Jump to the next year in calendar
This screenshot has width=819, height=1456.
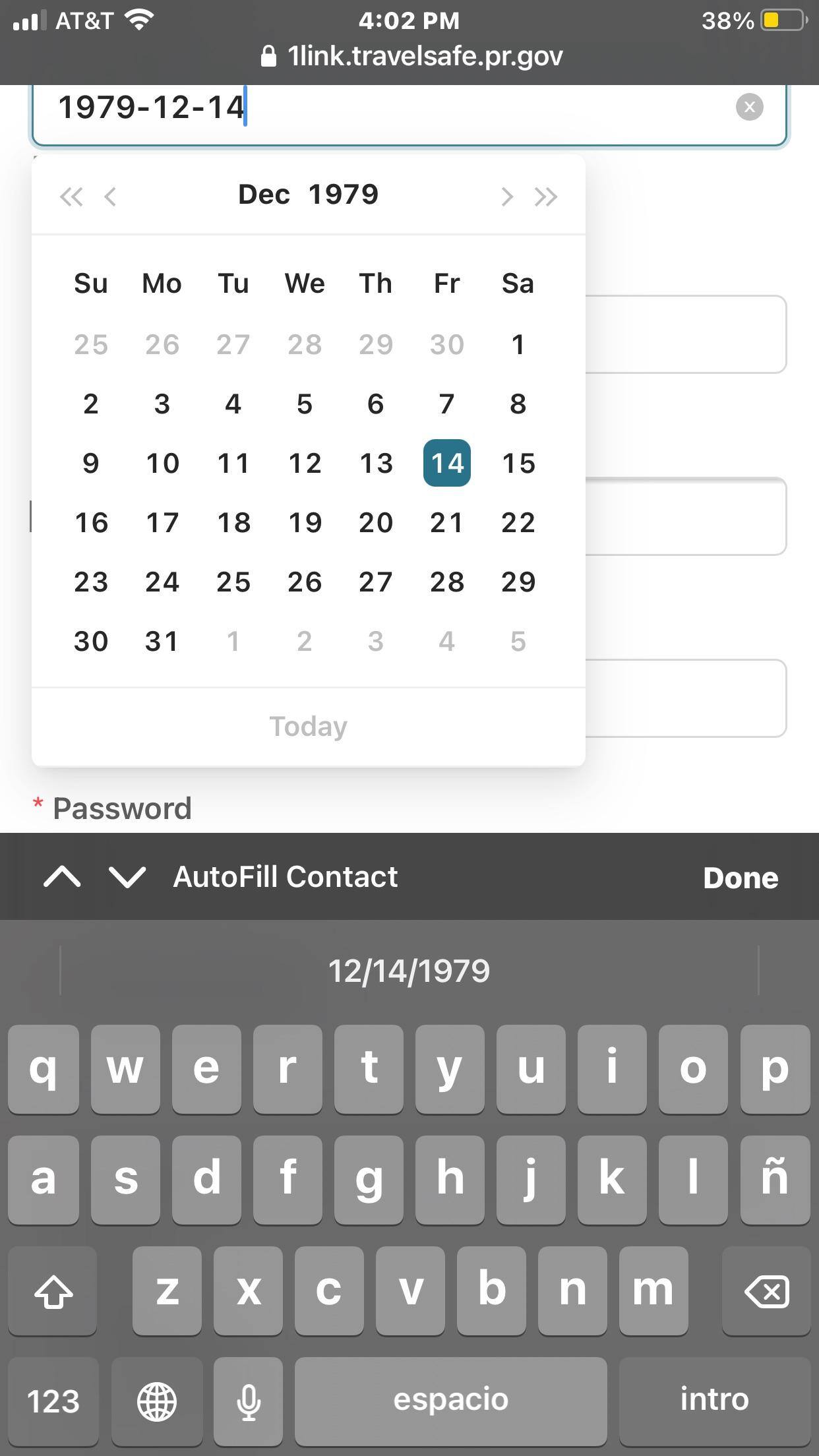[546, 197]
